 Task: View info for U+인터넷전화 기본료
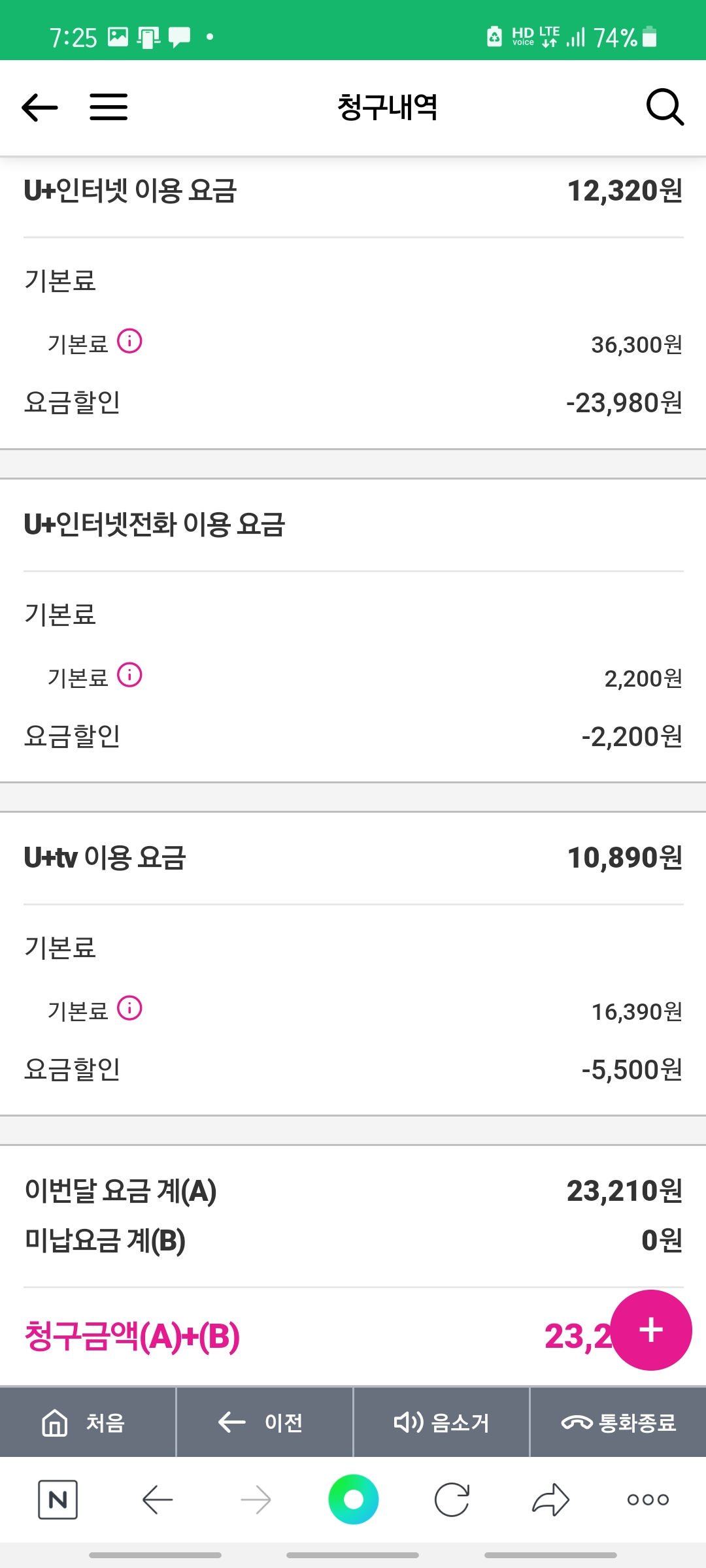[129, 675]
